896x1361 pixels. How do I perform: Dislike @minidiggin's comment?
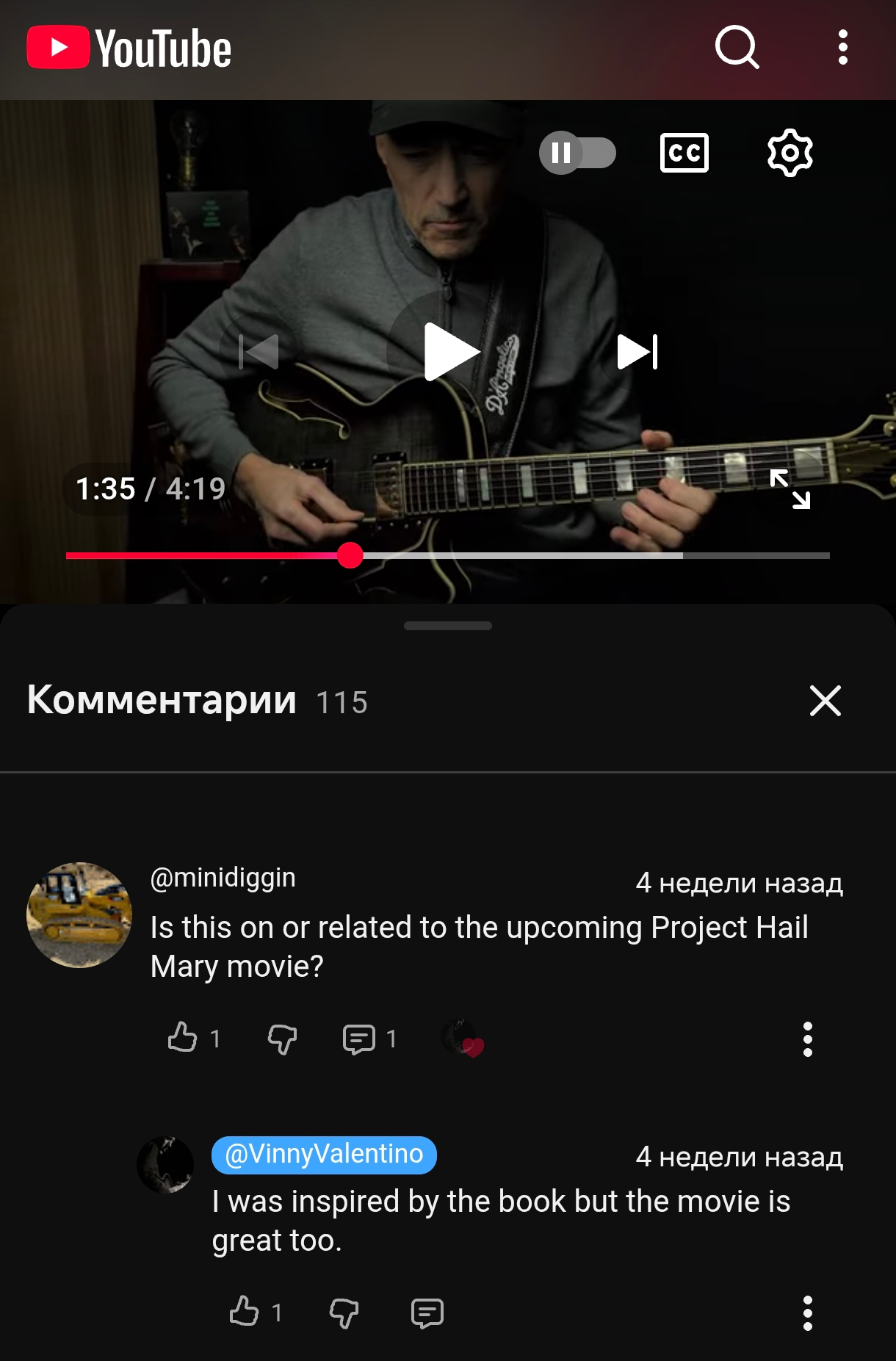point(282,1039)
